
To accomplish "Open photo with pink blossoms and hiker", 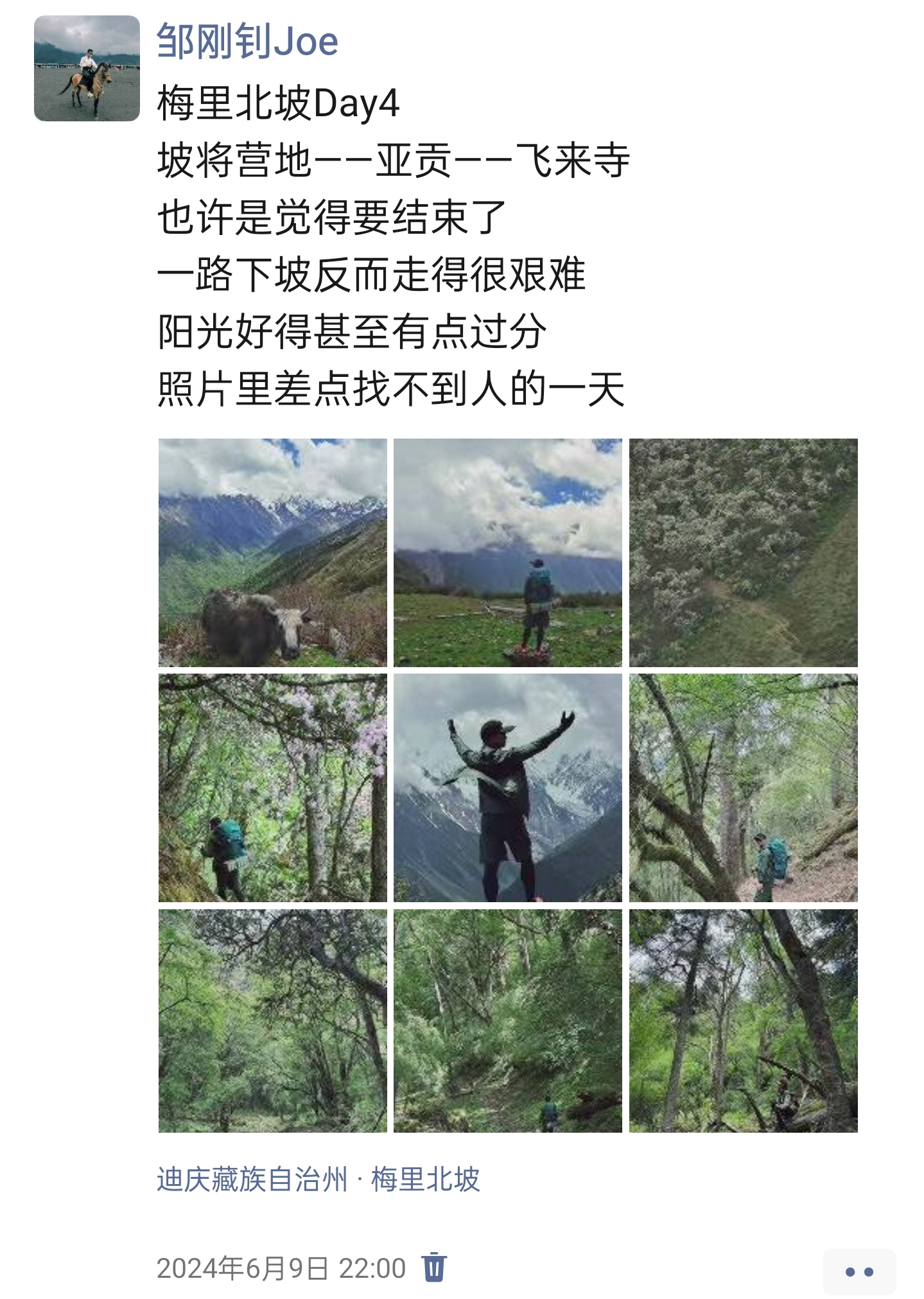I will pyautogui.click(x=272, y=787).
